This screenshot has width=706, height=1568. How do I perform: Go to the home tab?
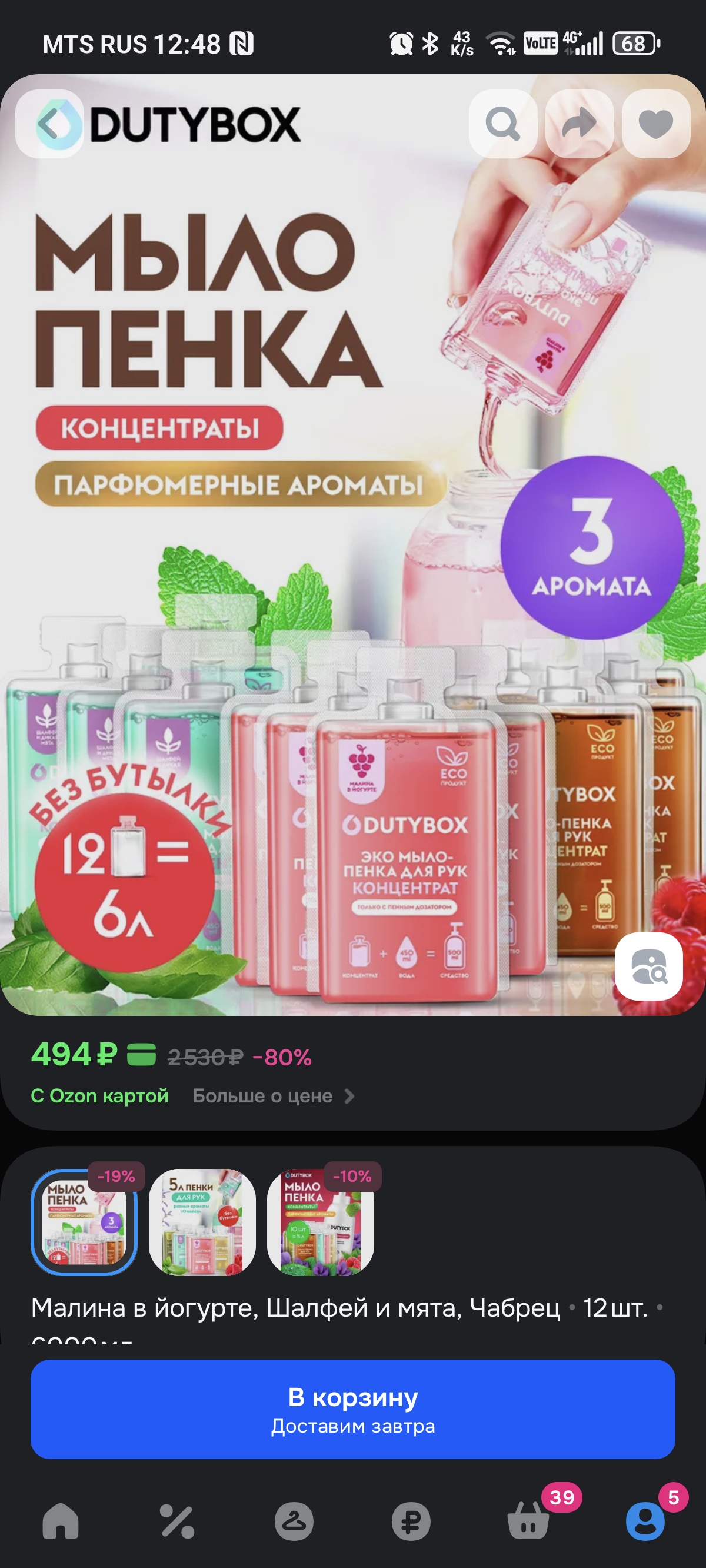click(x=60, y=1521)
